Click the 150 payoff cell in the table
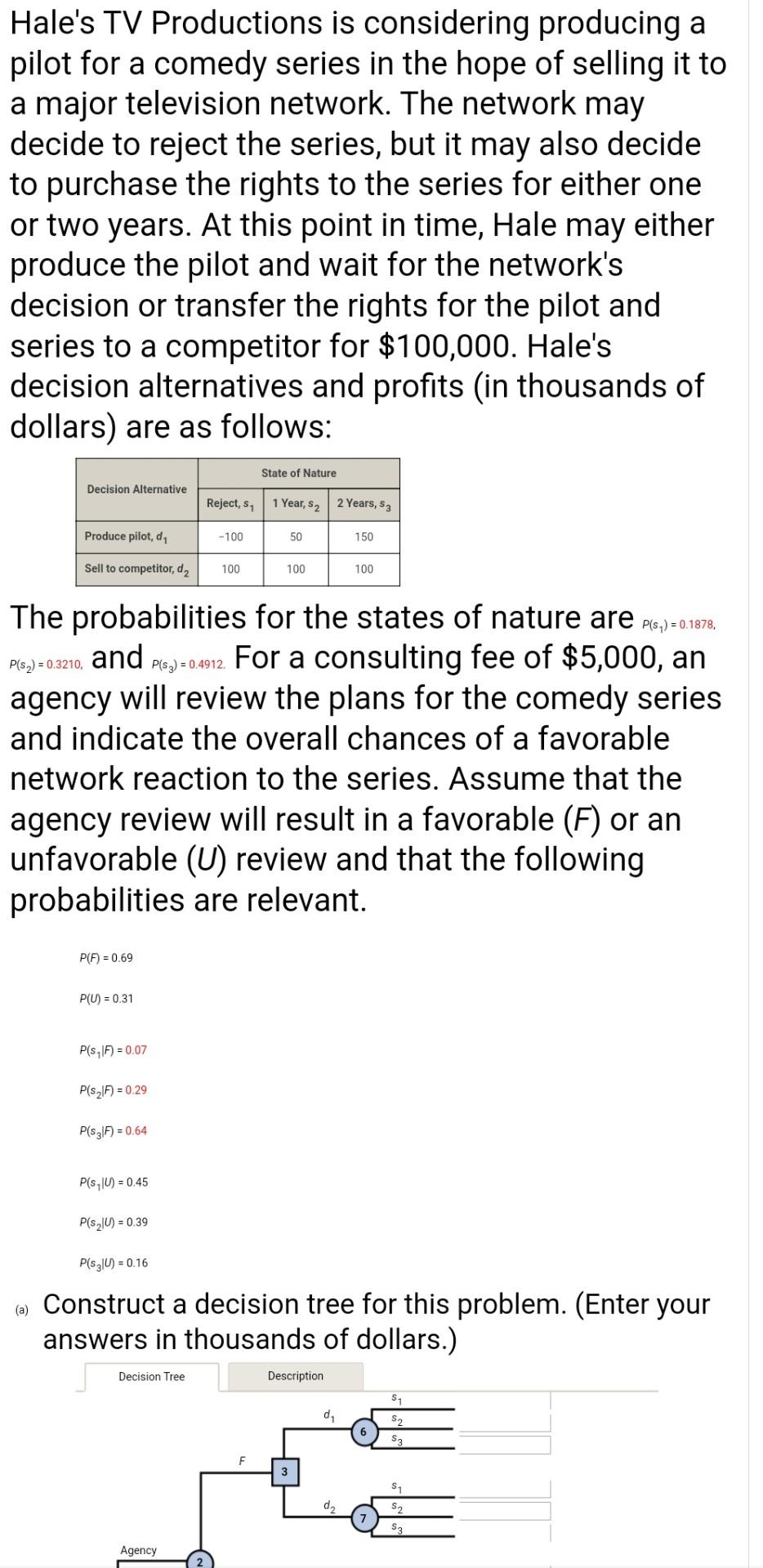This screenshot has height=1568, width=763. 362,536
